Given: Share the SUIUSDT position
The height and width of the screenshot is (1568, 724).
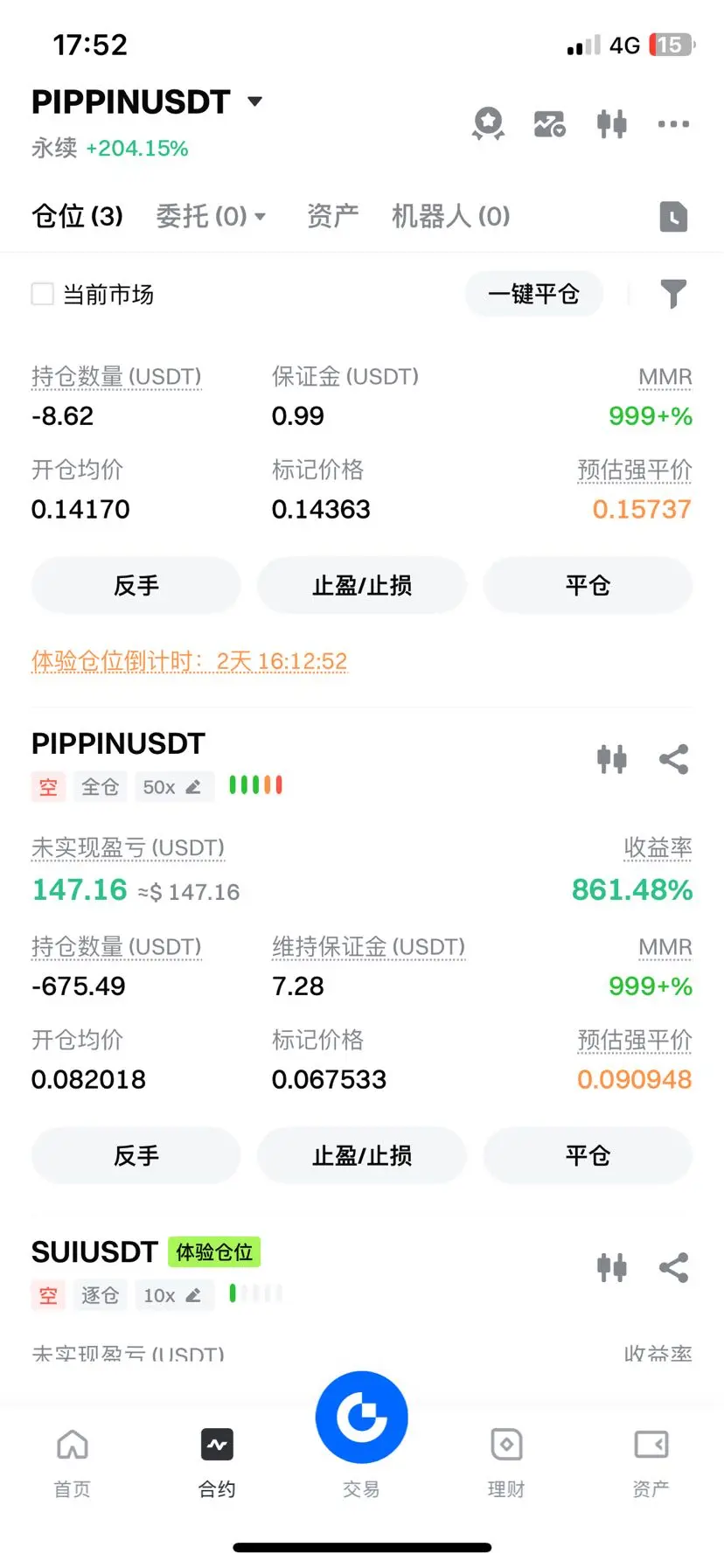Looking at the screenshot, I should coord(673,1267).
